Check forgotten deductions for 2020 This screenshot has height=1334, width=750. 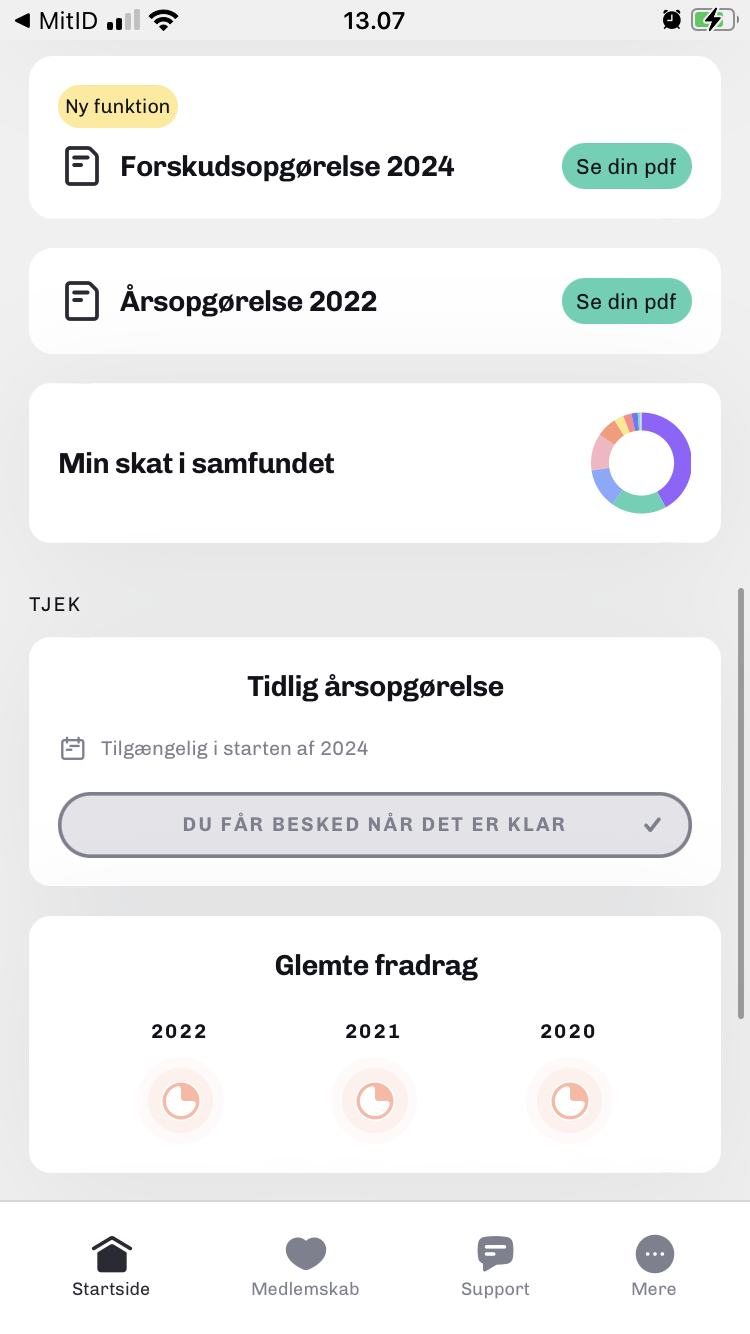pos(568,1100)
